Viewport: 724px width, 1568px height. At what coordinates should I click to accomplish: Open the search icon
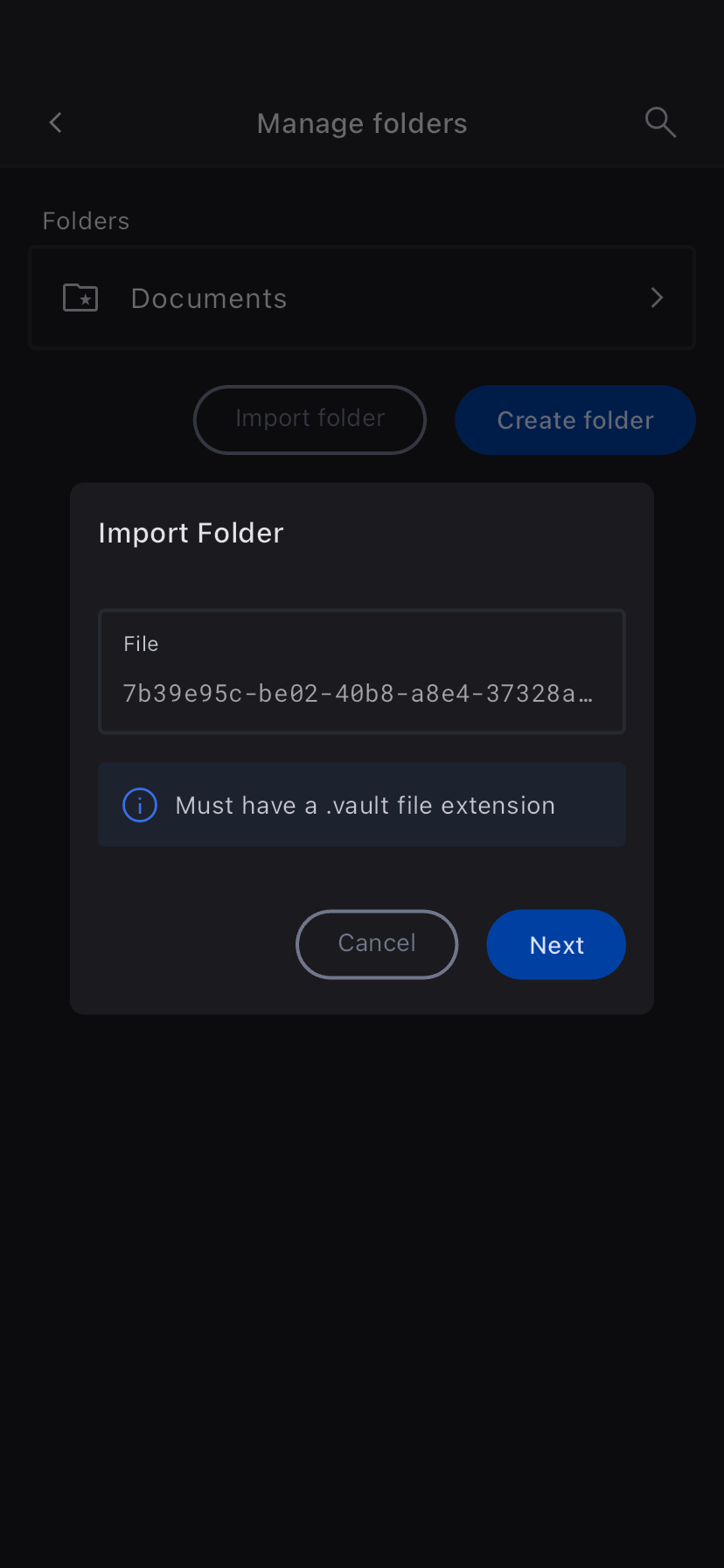pyautogui.click(x=660, y=122)
